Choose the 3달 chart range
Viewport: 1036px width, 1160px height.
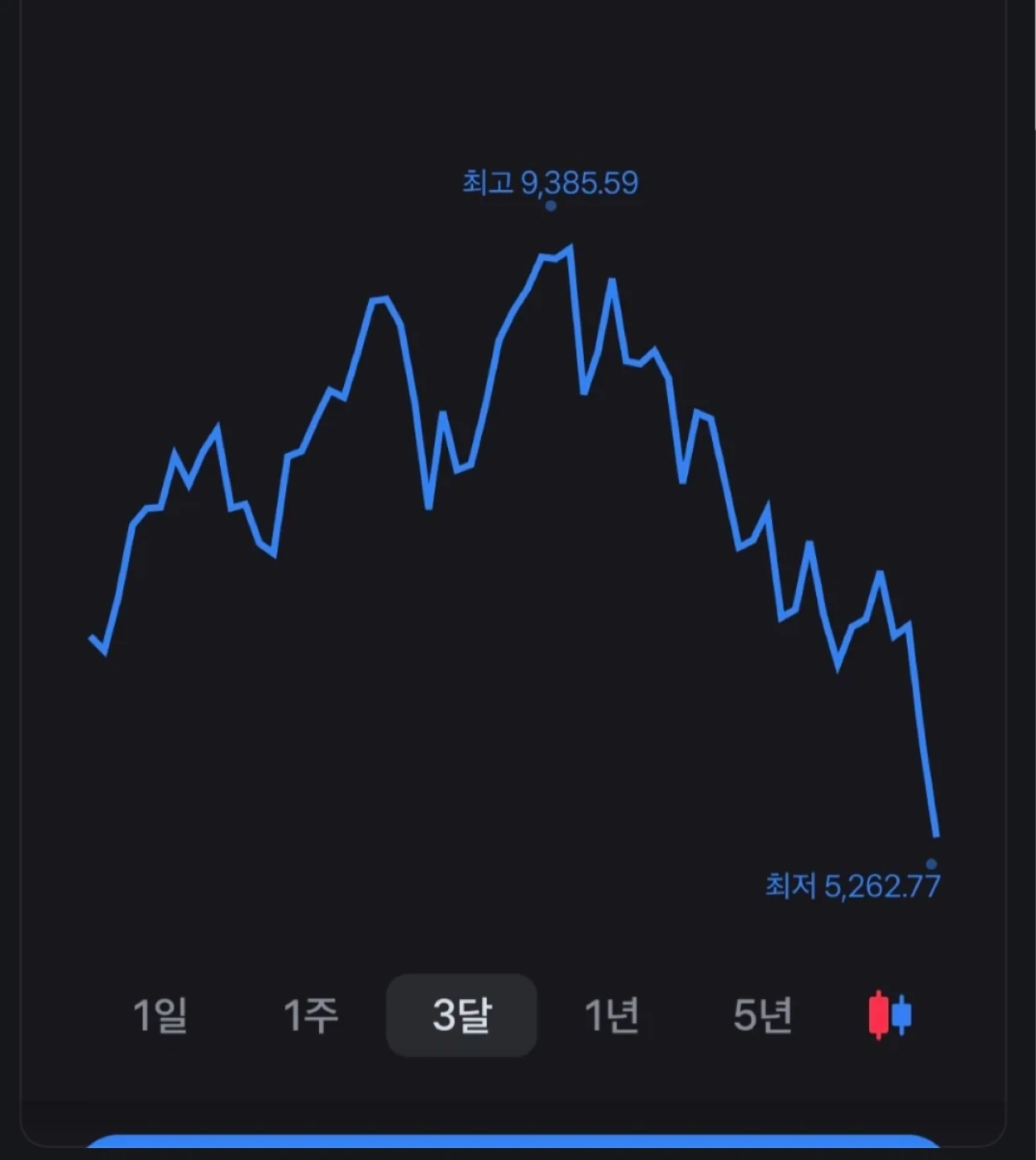[462, 1015]
